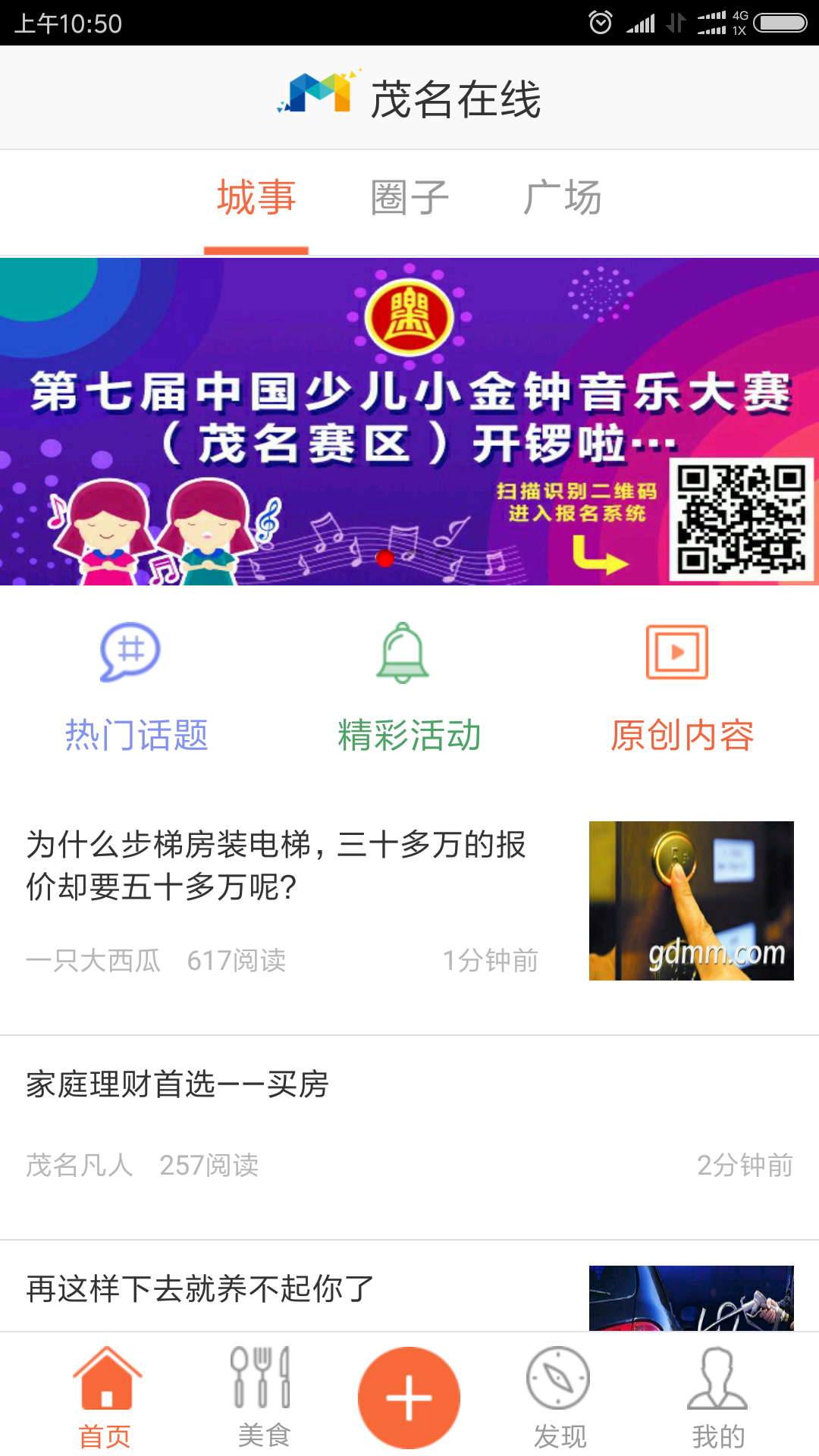Viewport: 819px width, 1456px height.
Task: Open the post 再这样下去就养不起你了
Action: point(303,1289)
